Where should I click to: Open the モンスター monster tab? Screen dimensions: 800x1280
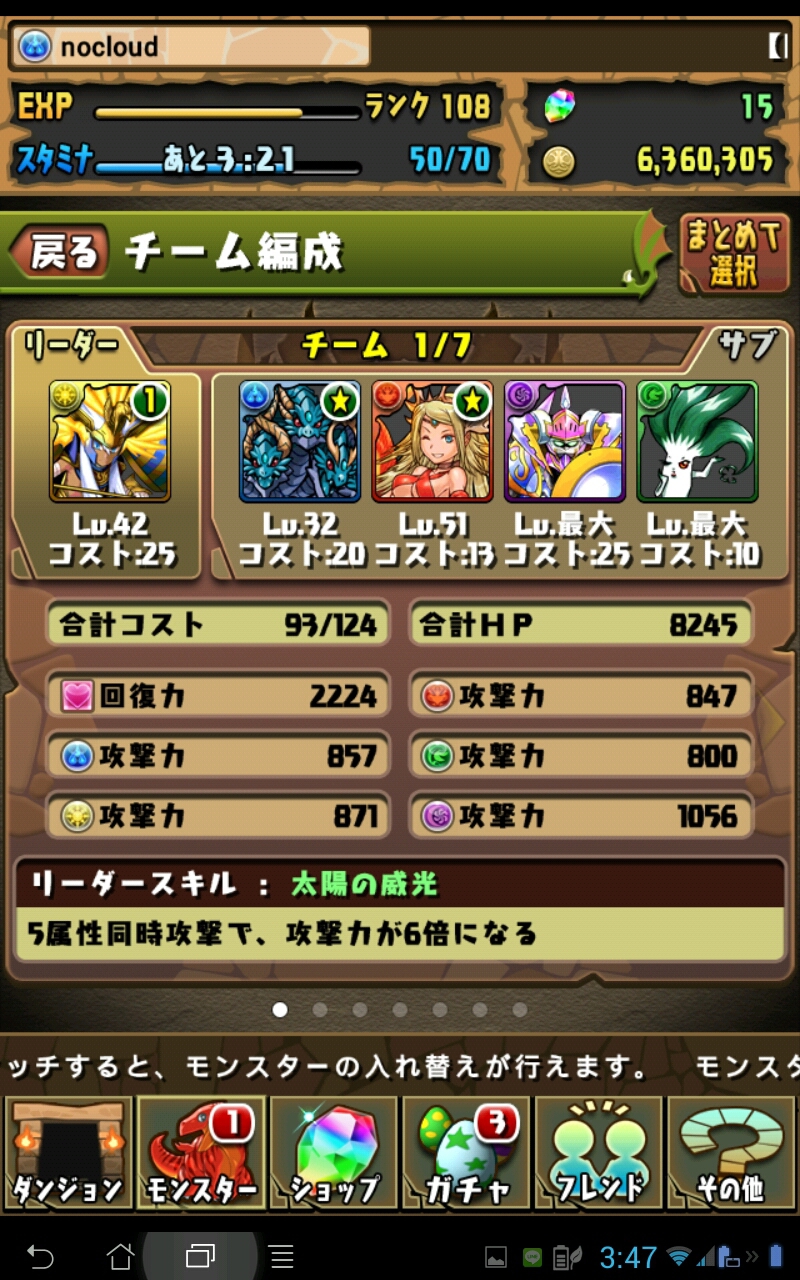coord(200,1154)
